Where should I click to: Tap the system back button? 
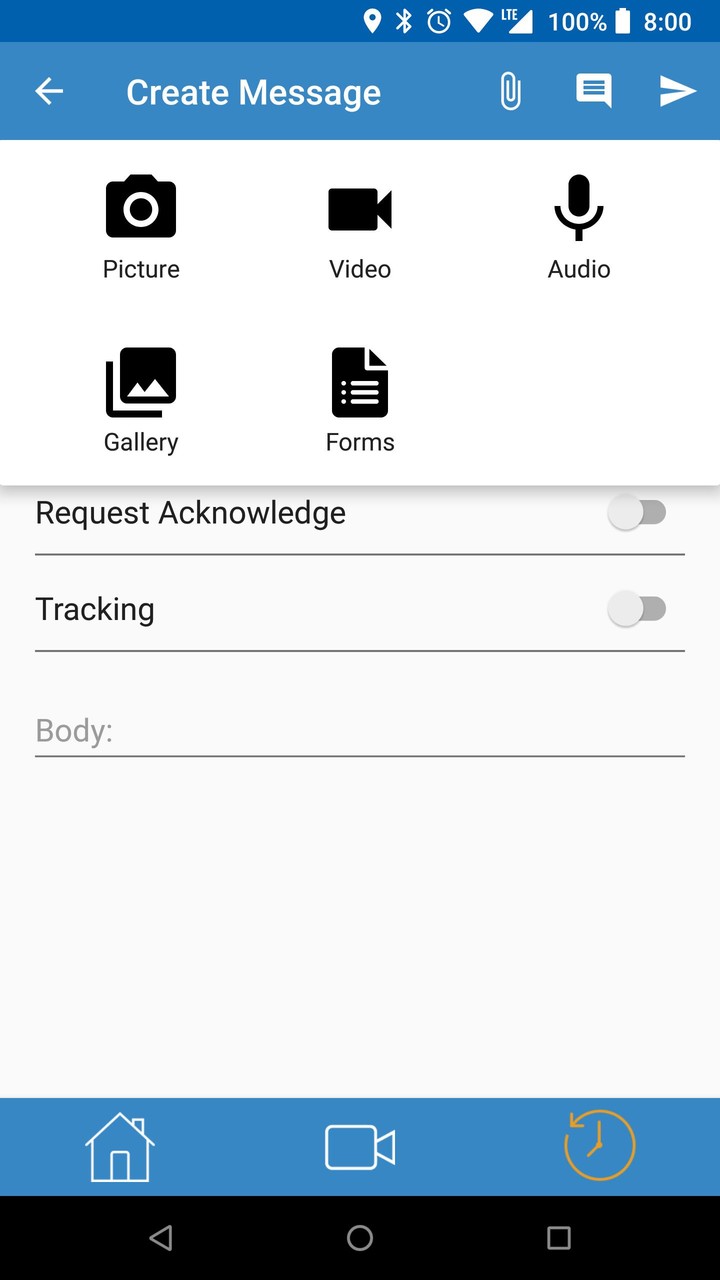(160, 1238)
